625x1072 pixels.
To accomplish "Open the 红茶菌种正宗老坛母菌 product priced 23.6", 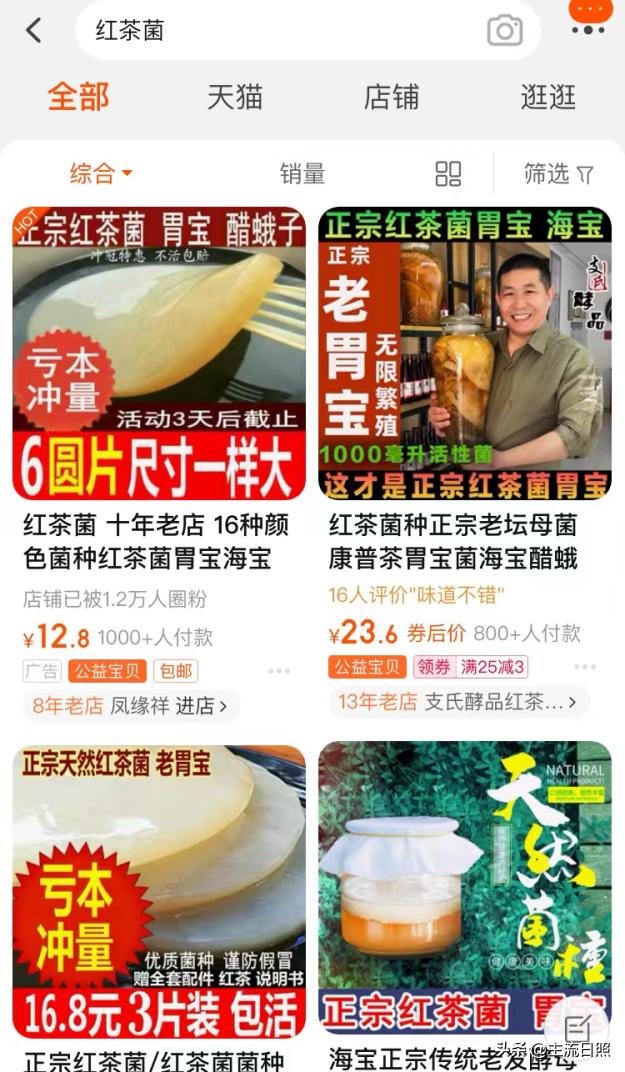I will [465, 458].
